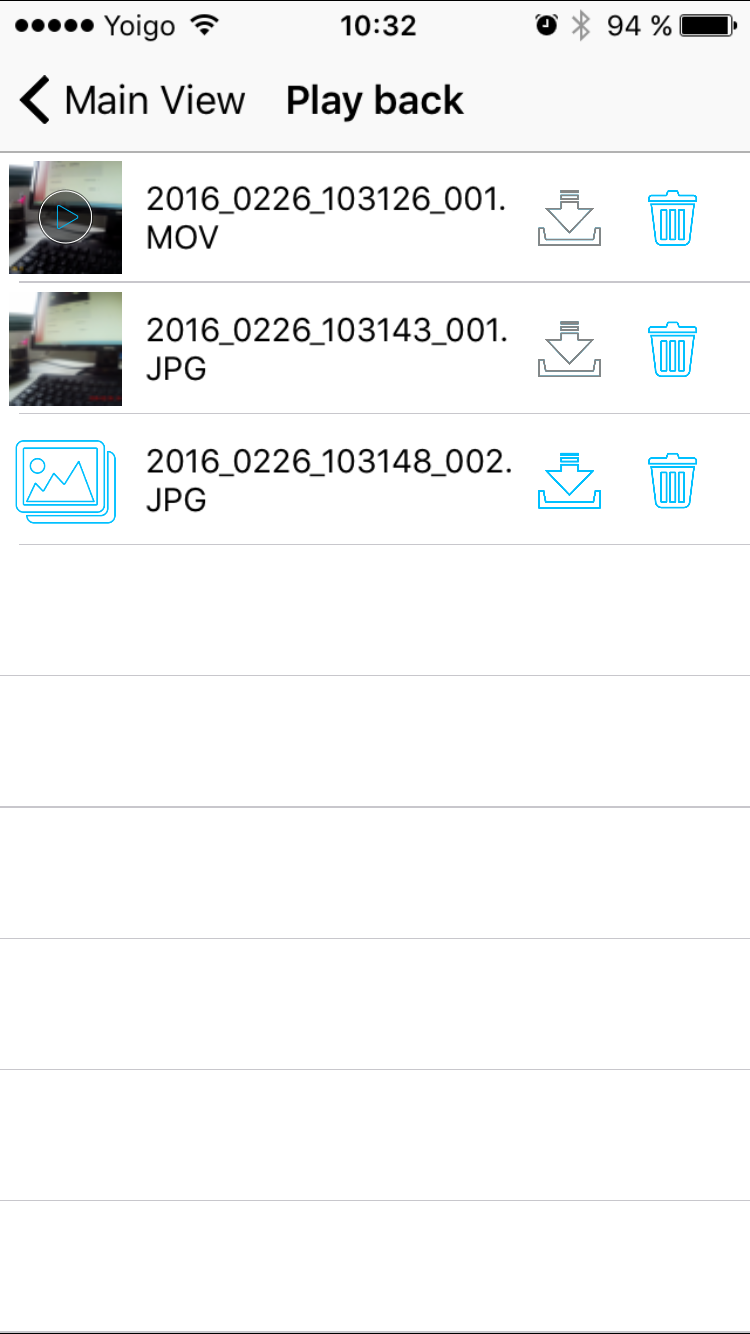Go back to Main View
Screen dimensions: 750x1334
[x=132, y=101]
